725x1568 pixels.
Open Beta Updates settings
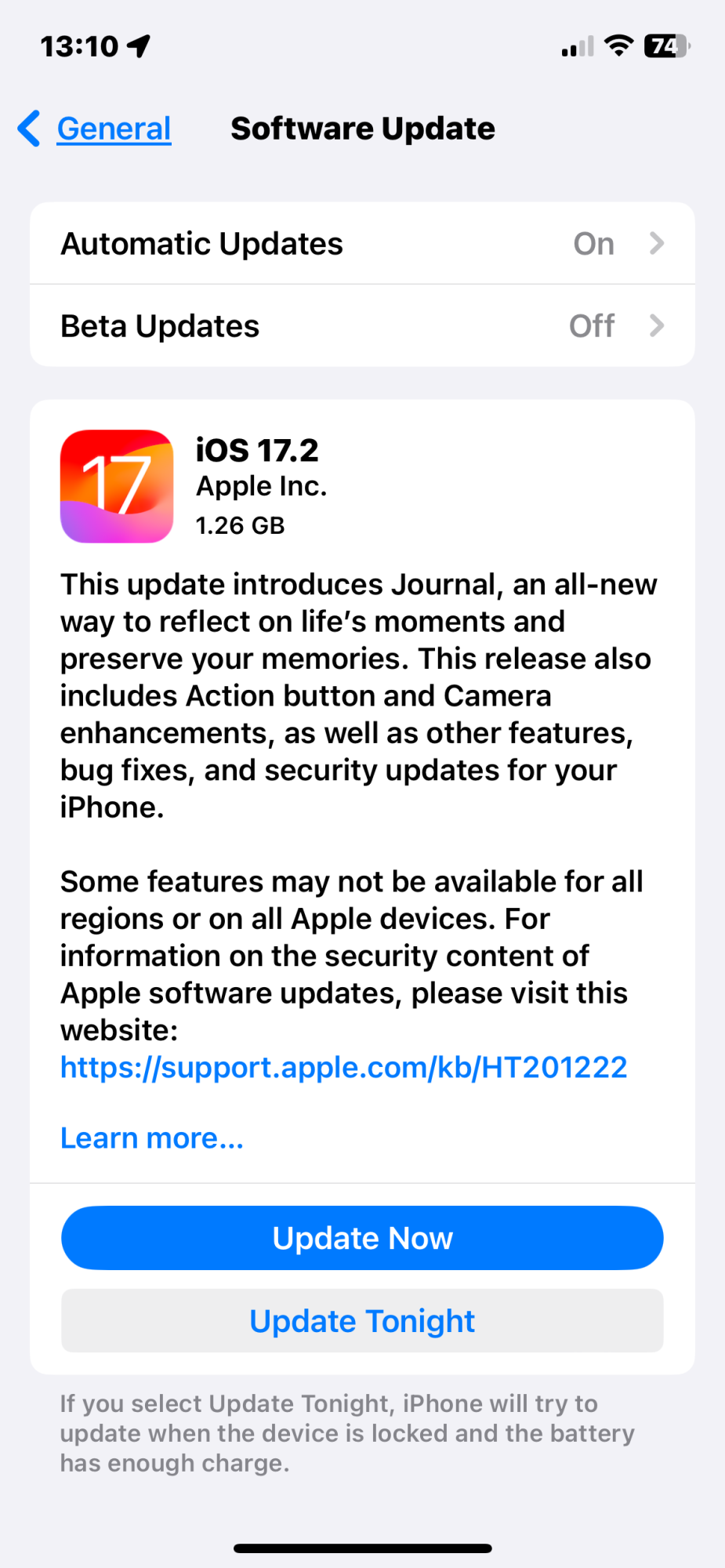[362, 325]
